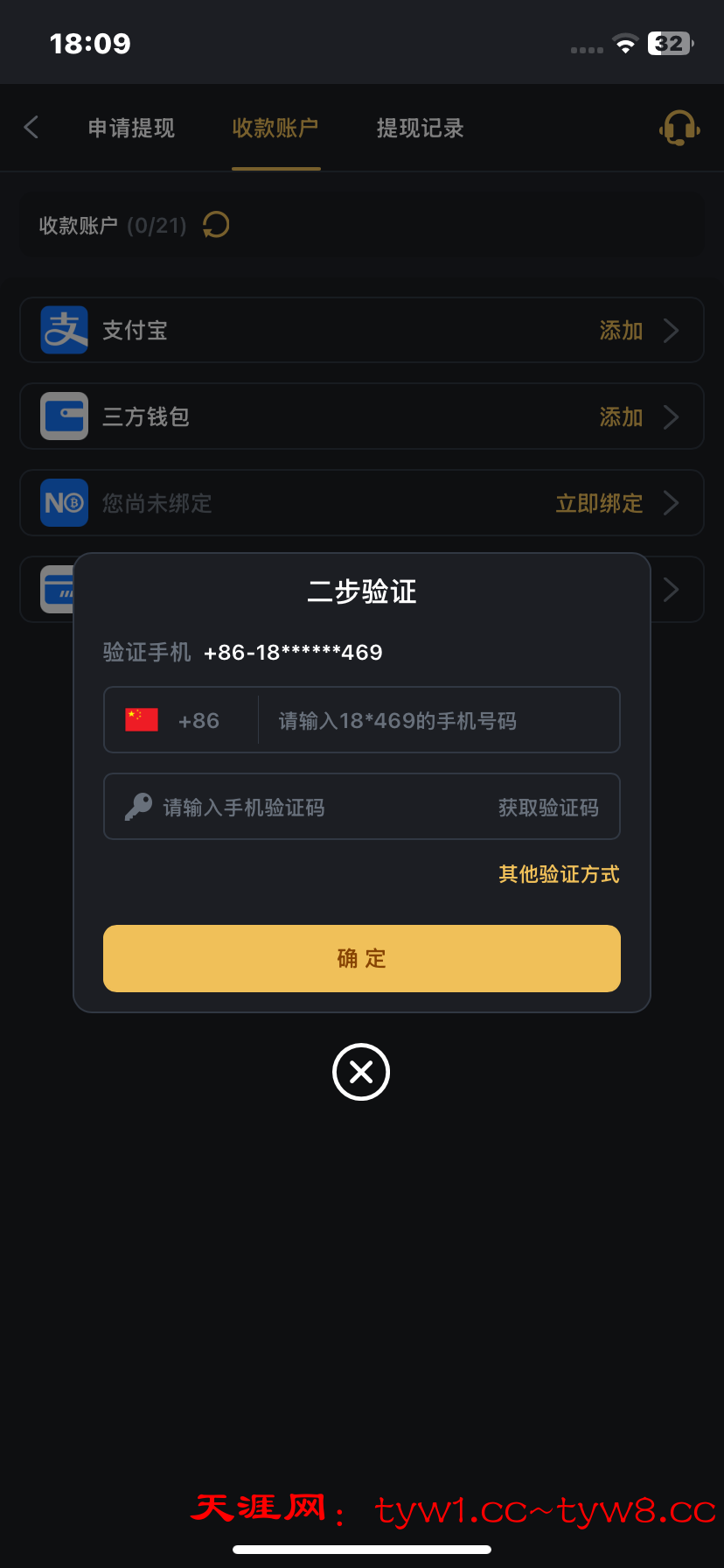
Task: Confirm with the 确定 button
Action: point(362,959)
